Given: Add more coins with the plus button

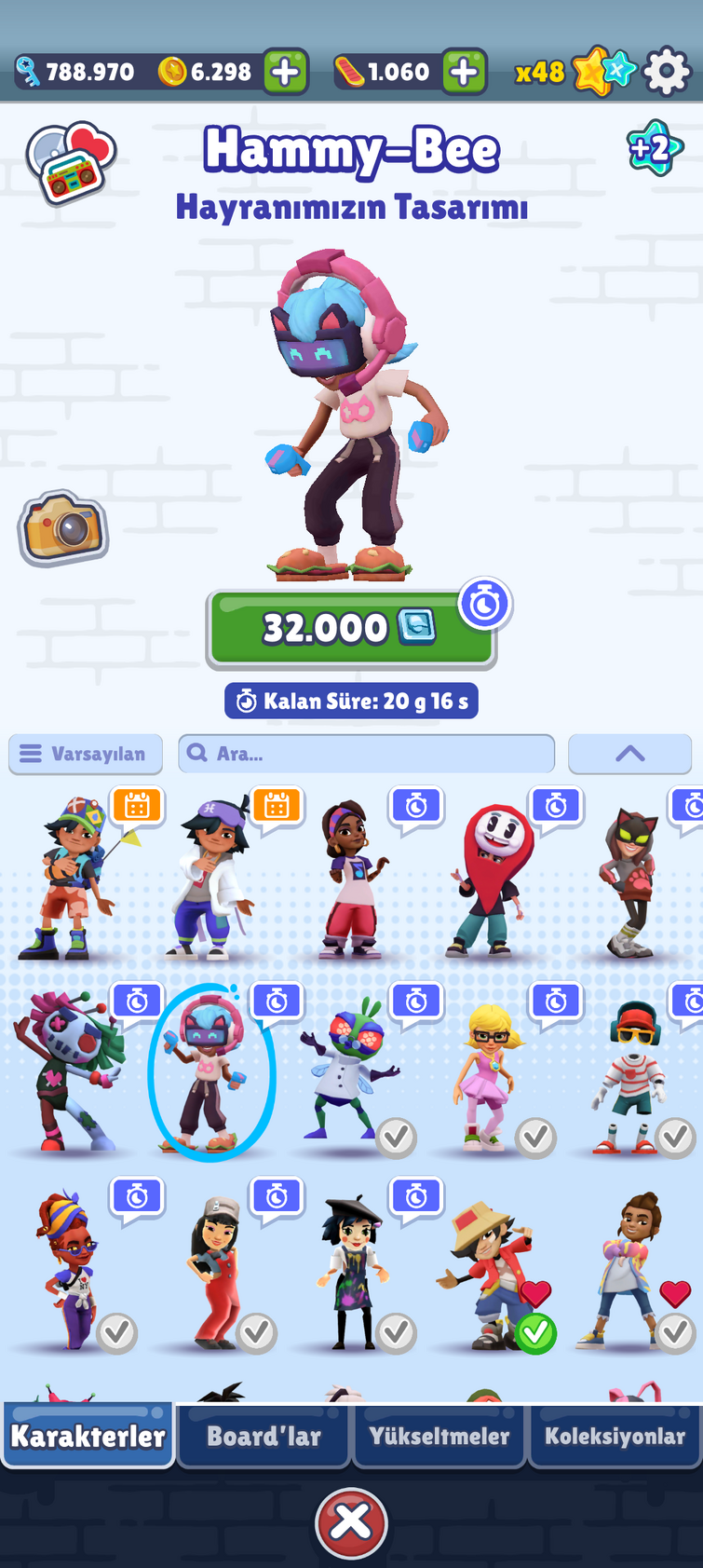Looking at the screenshot, I should [286, 72].
